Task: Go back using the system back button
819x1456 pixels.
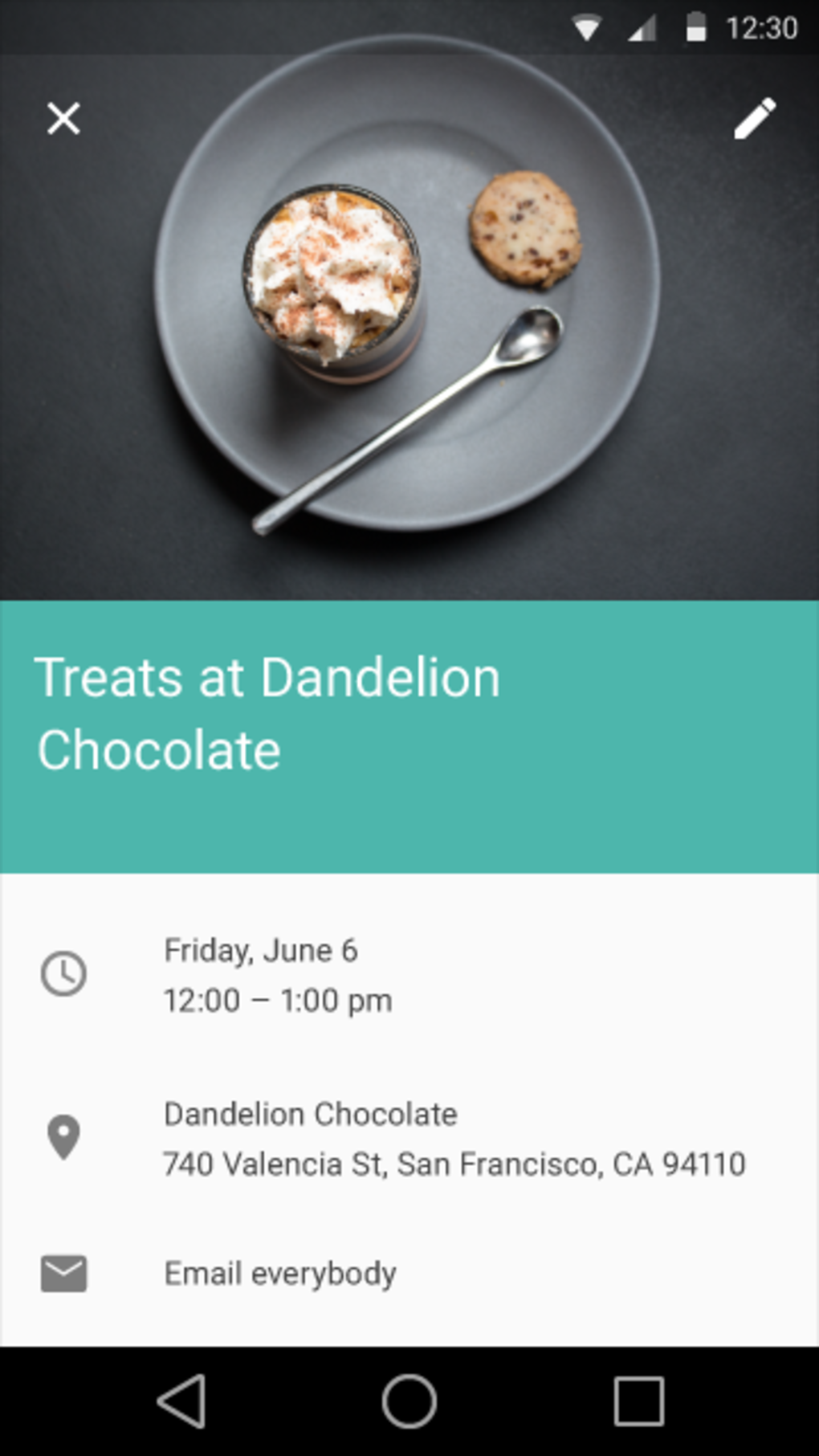Action: [182, 1401]
